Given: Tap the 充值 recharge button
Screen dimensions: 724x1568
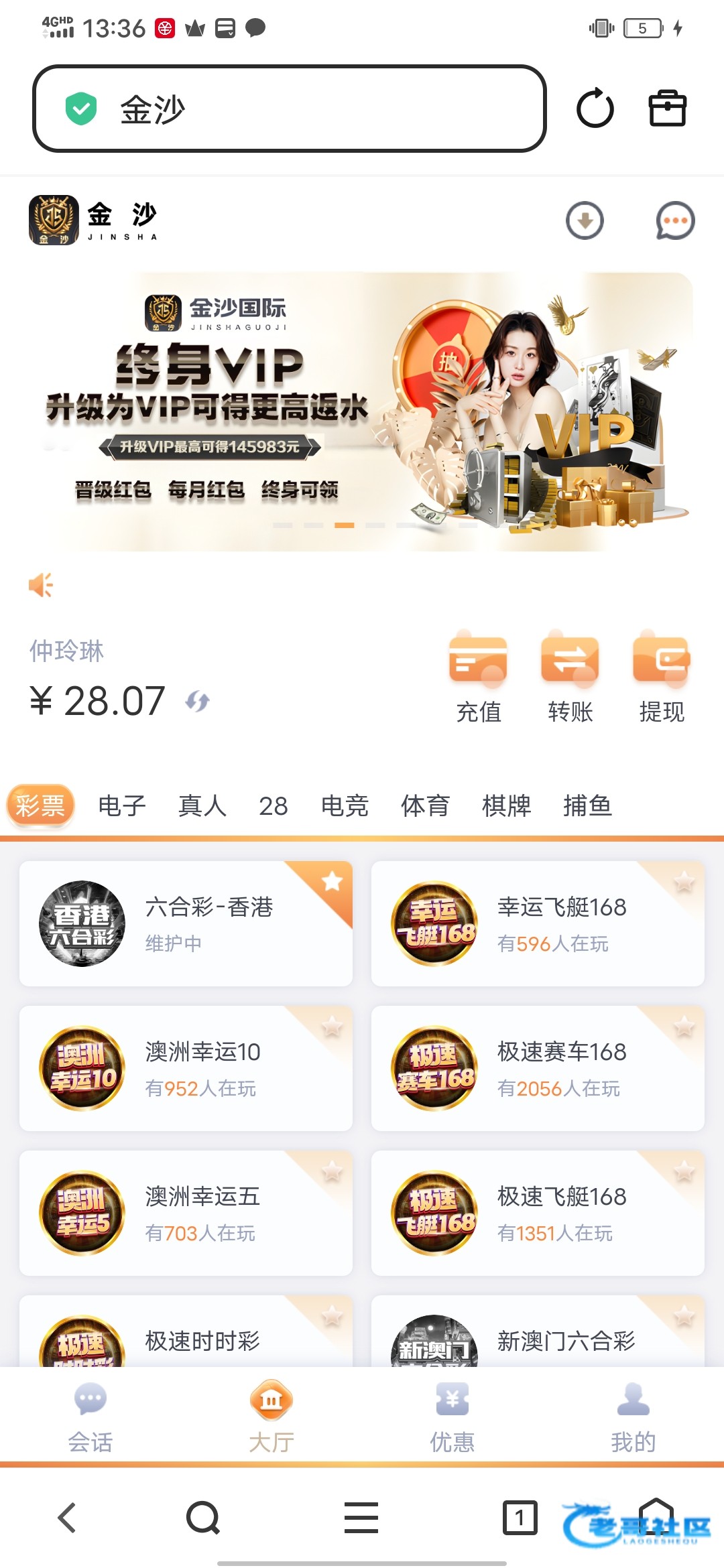Looking at the screenshot, I should [x=478, y=677].
